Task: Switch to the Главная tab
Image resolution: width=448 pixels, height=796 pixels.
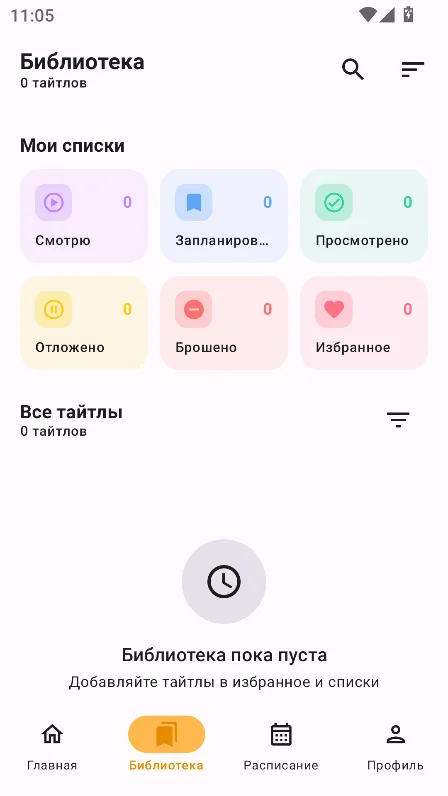Action: (x=52, y=744)
